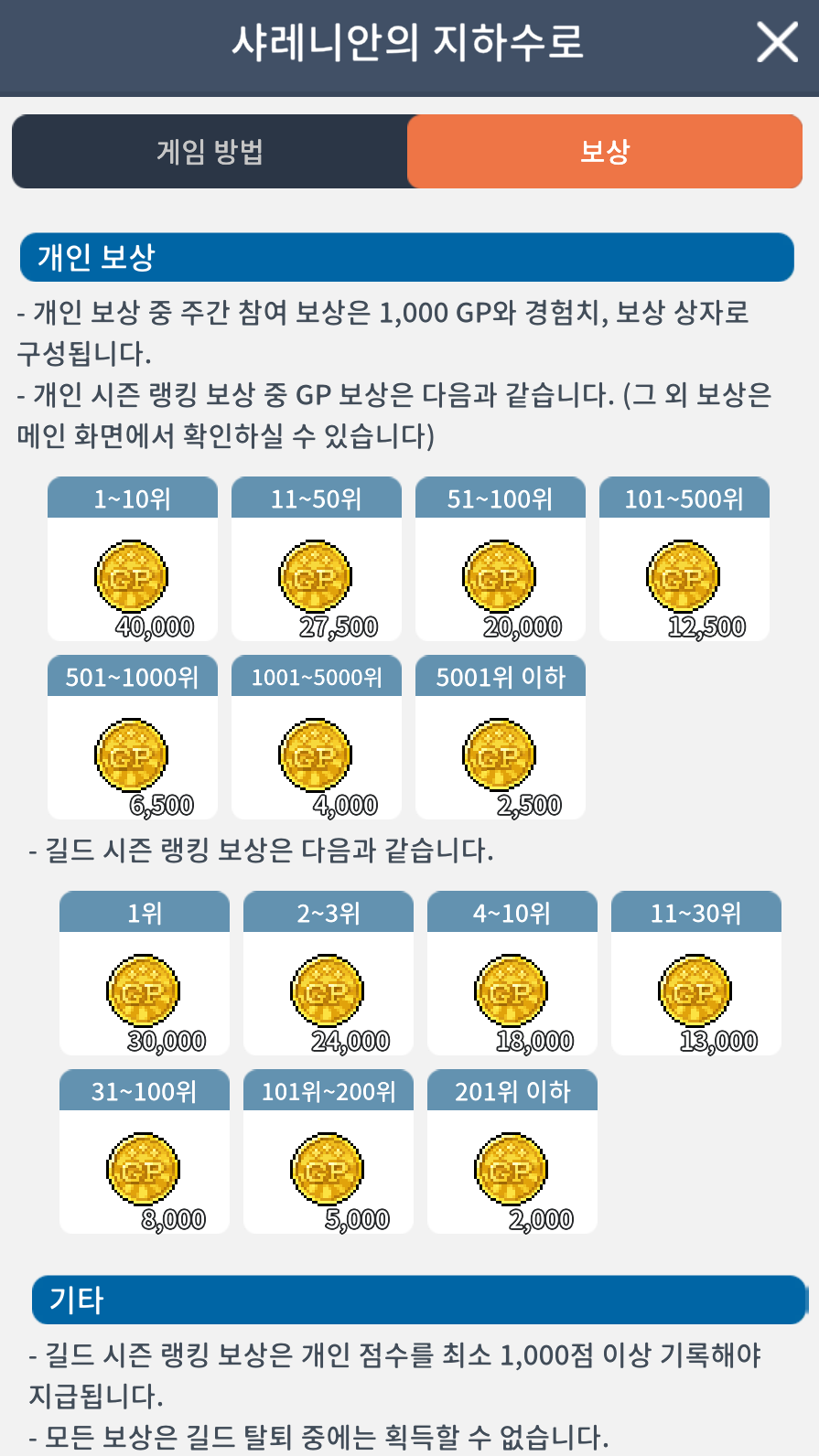Click the 101위~200위 guild reward card
This screenshot has width=819, height=1456.
coord(329,1151)
